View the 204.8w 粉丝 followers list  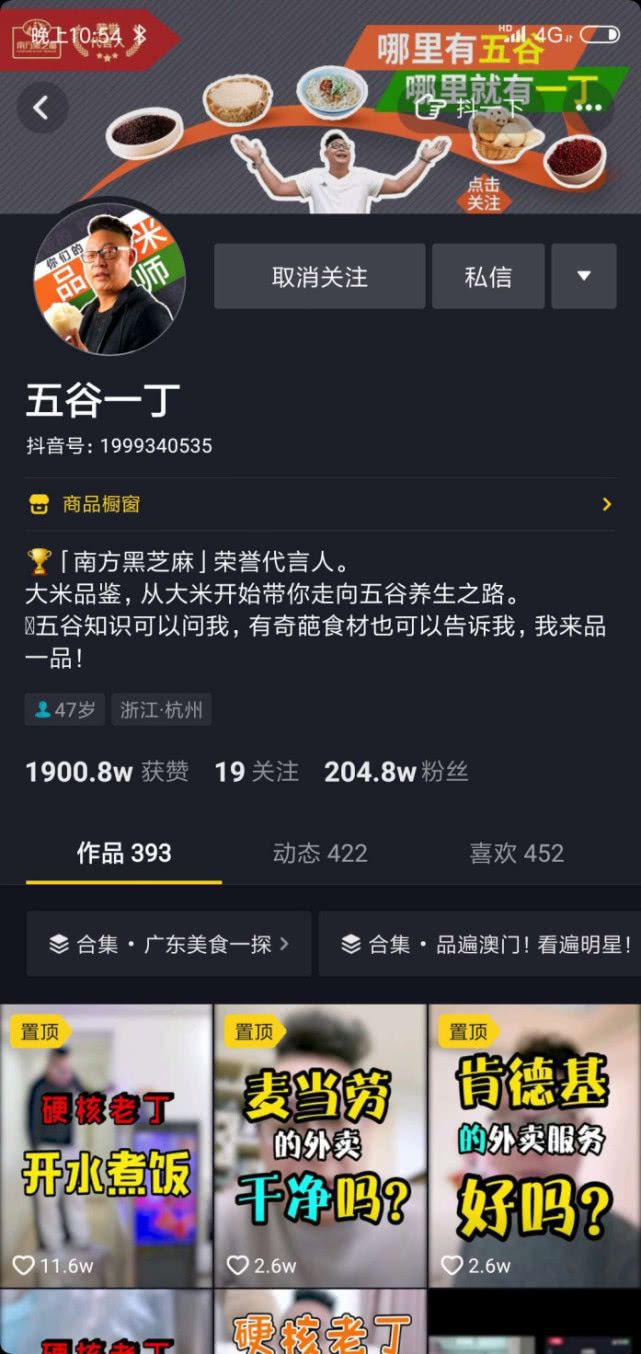click(x=396, y=772)
